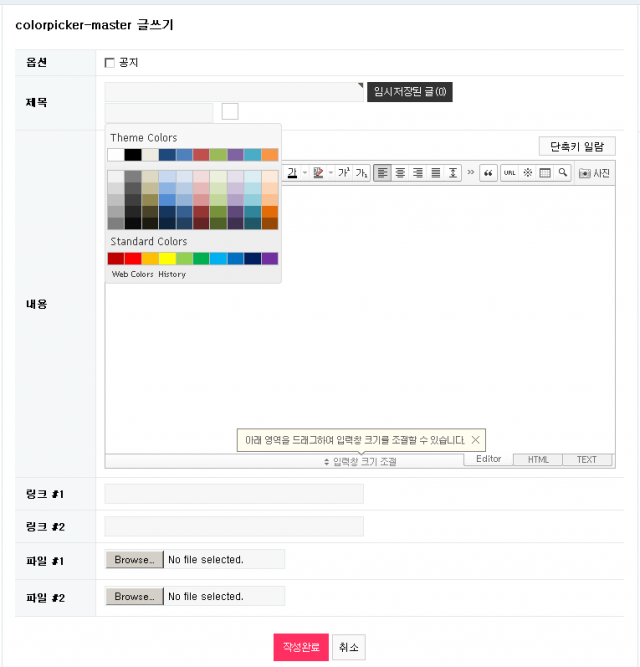The height and width of the screenshot is (667, 640).
Task: Check the 공지 notice checkbox
Action: pyautogui.click(x=110, y=62)
